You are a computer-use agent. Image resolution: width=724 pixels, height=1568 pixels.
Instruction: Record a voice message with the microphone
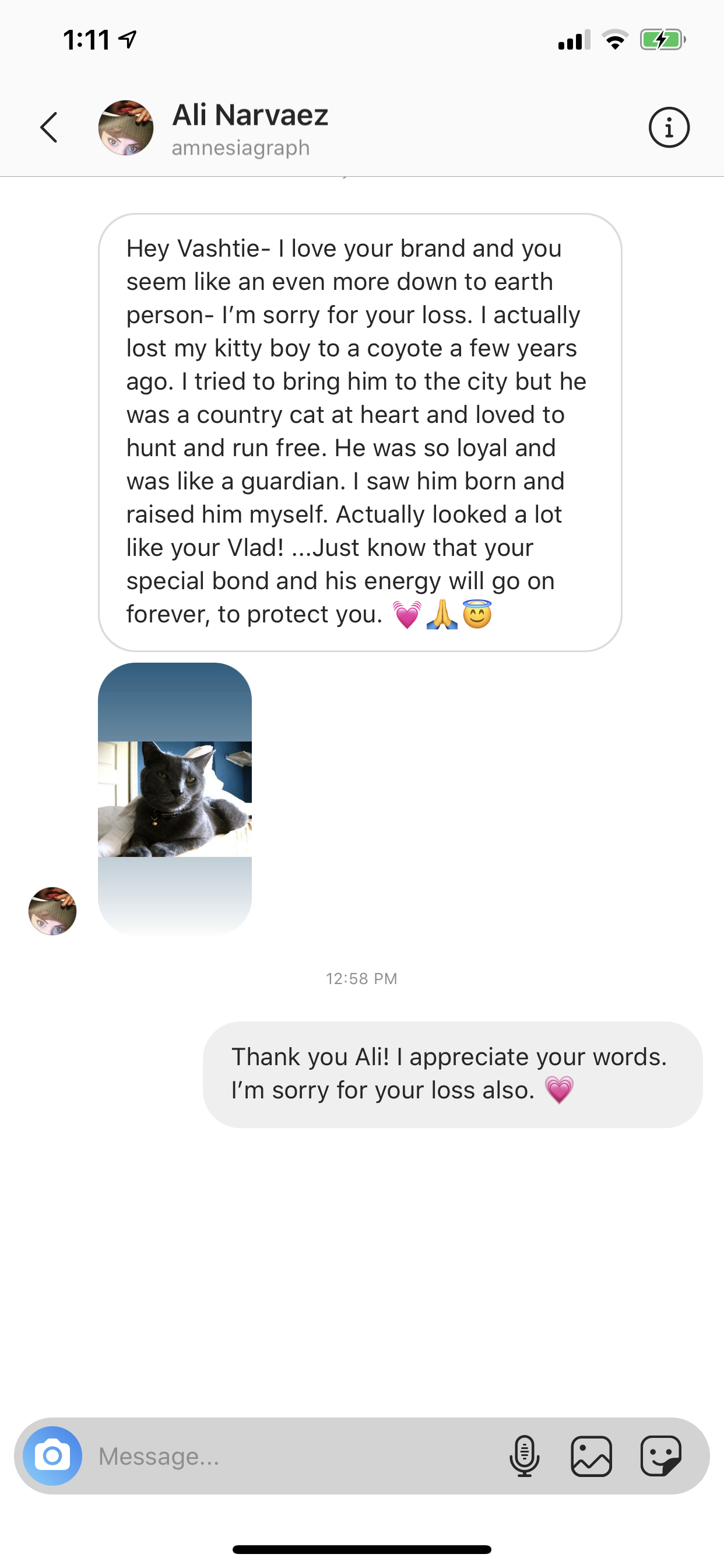point(525,1456)
